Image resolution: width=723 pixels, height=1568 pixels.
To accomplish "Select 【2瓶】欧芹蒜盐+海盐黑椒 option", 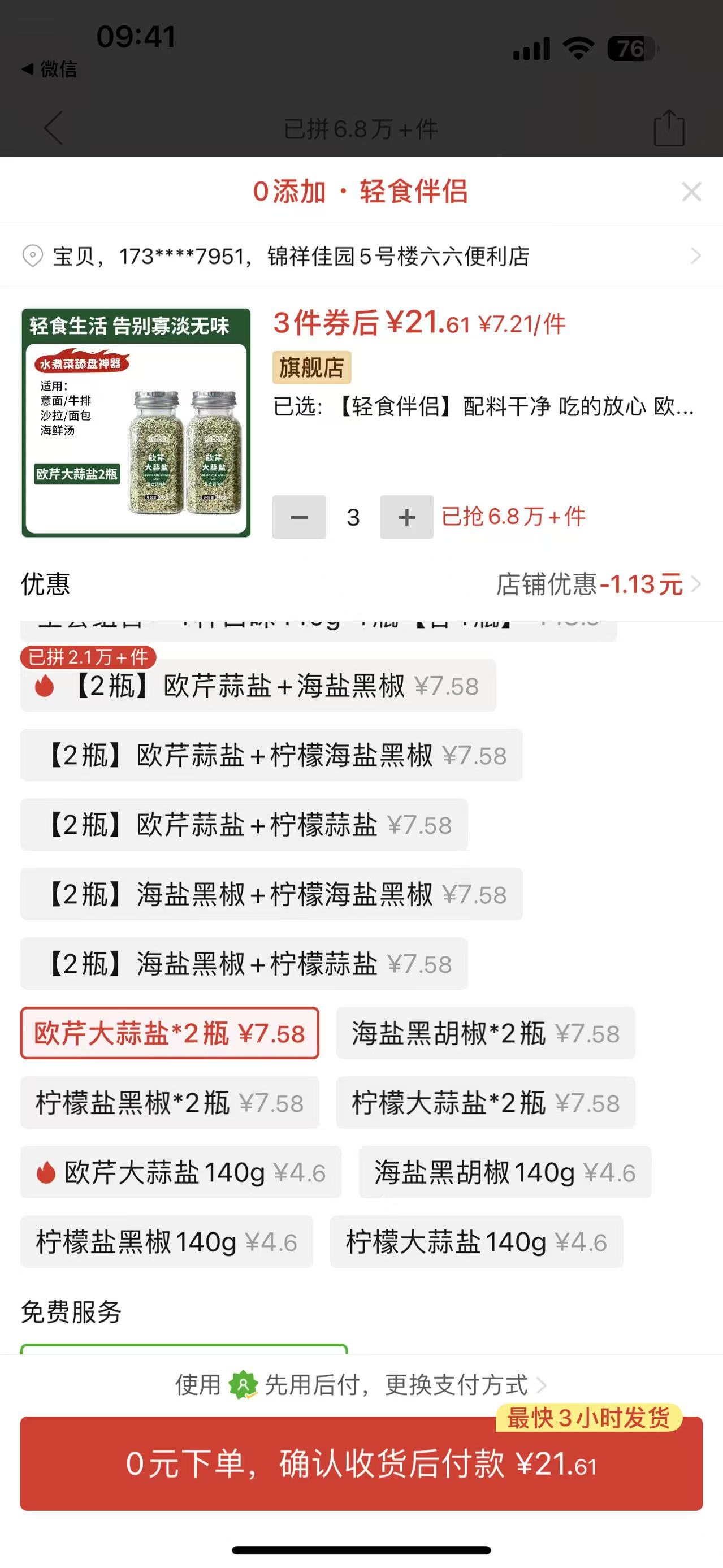I will (259, 686).
